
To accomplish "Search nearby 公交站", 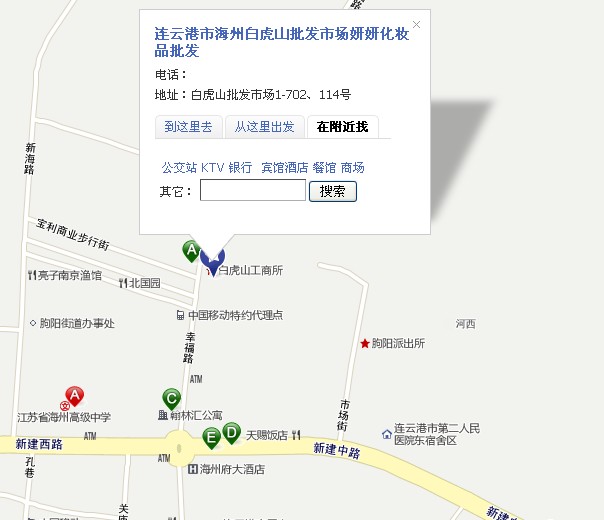I will [x=178, y=167].
